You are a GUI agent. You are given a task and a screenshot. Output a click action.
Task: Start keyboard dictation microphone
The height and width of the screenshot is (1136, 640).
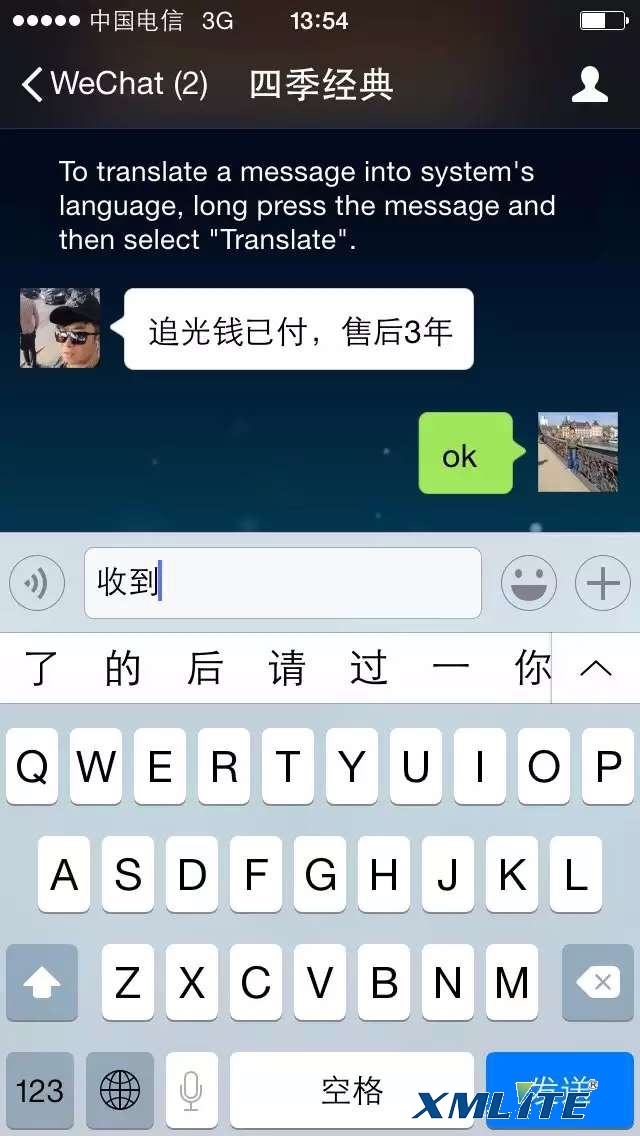tap(191, 1090)
